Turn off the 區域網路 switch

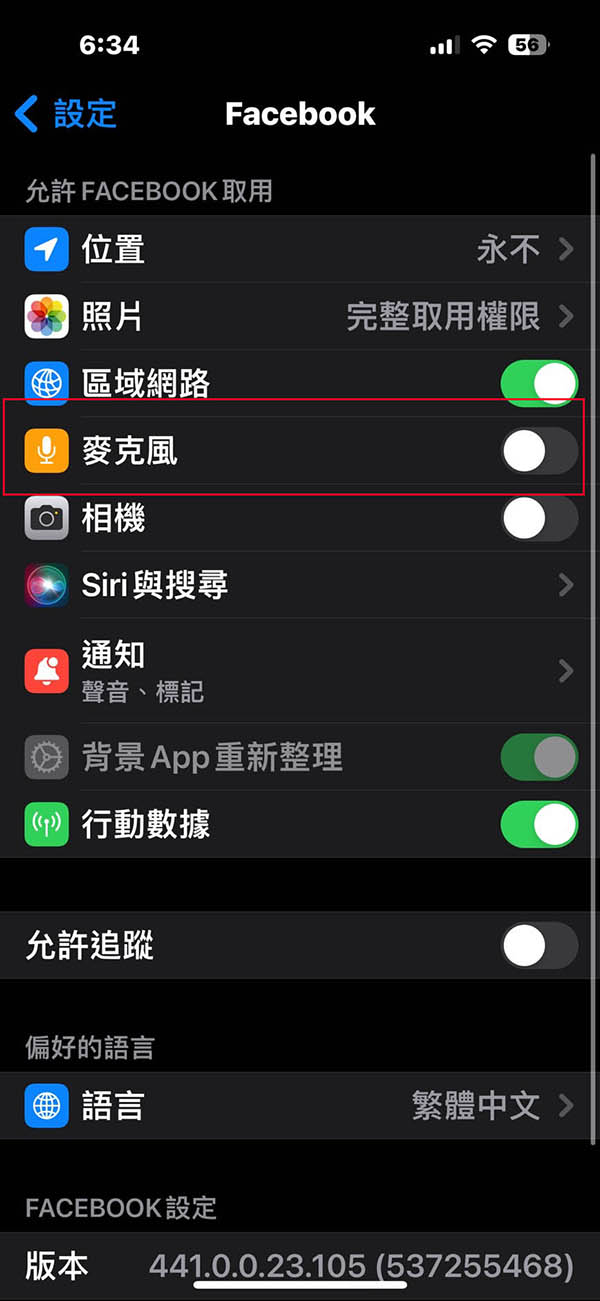coord(539,384)
